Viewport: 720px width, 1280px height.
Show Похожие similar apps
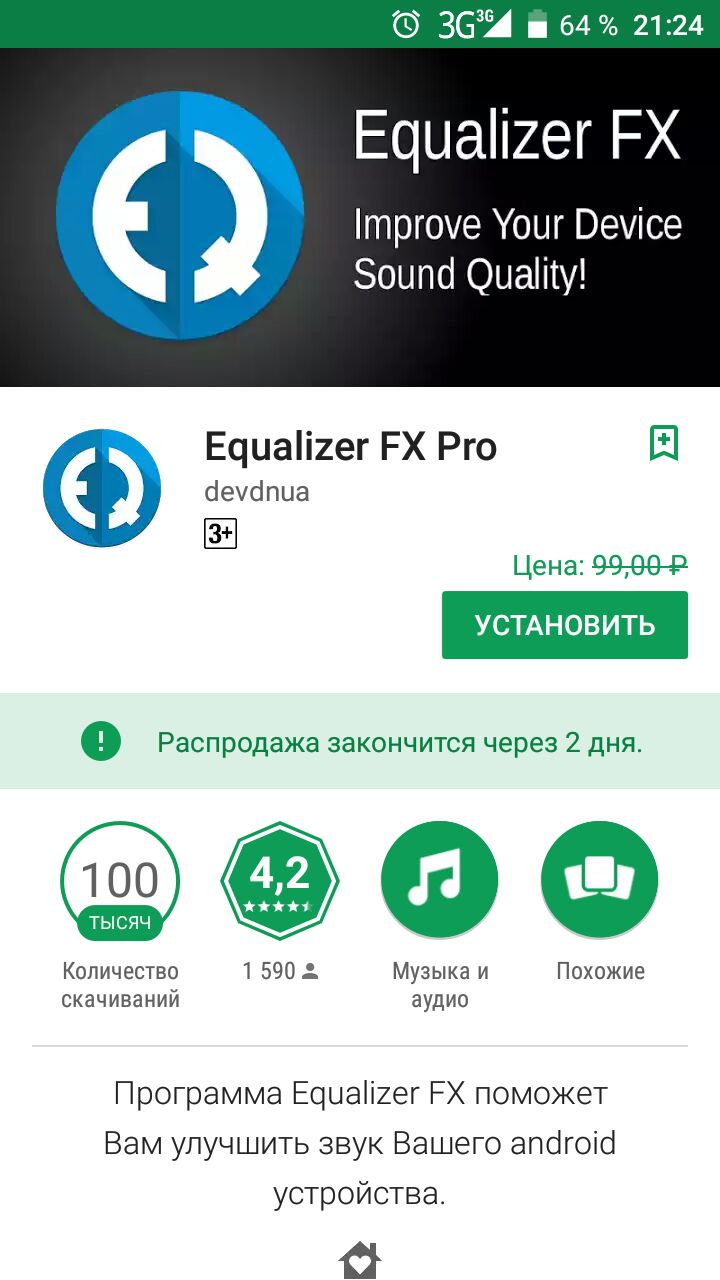[x=599, y=881]
